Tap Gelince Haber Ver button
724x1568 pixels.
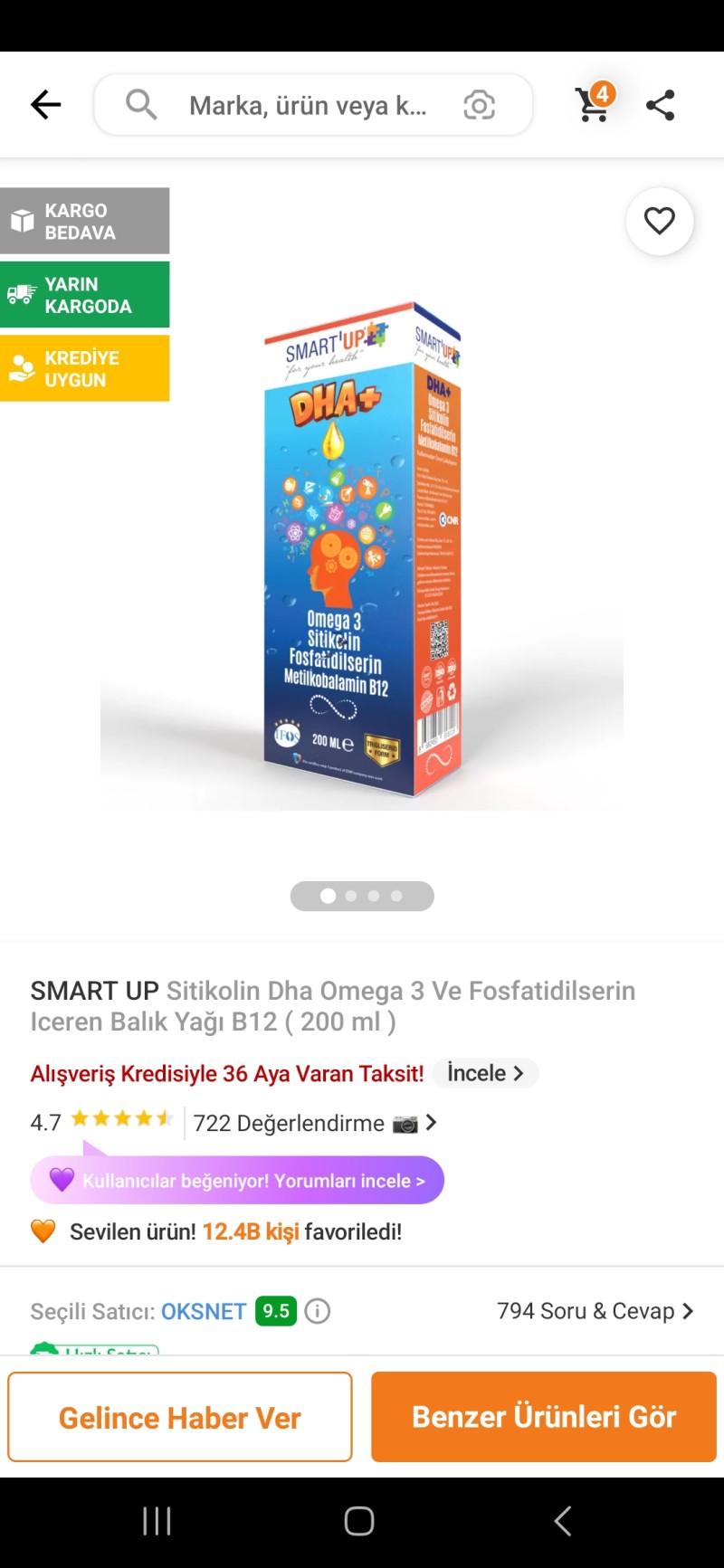180,1417
